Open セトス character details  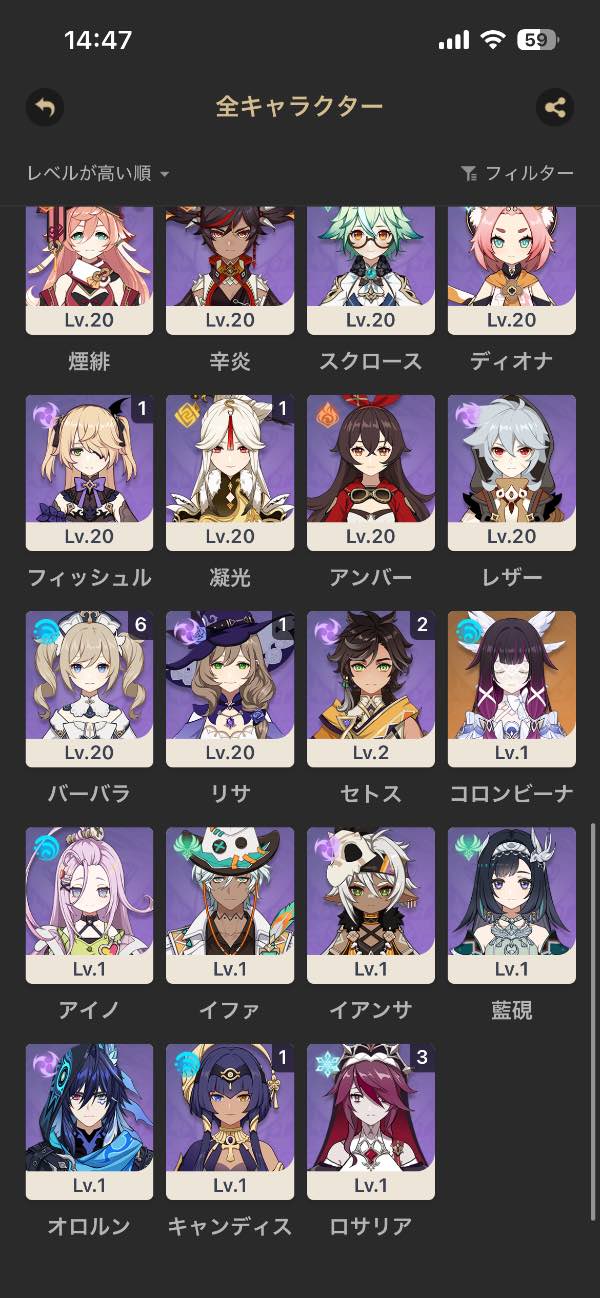click(371, 688)
